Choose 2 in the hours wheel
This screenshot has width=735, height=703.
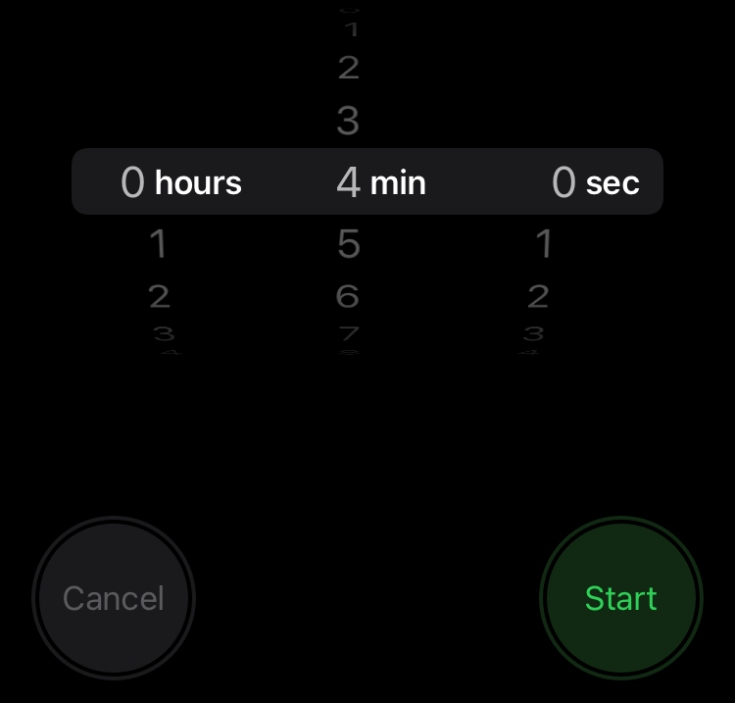click(159, 296)
